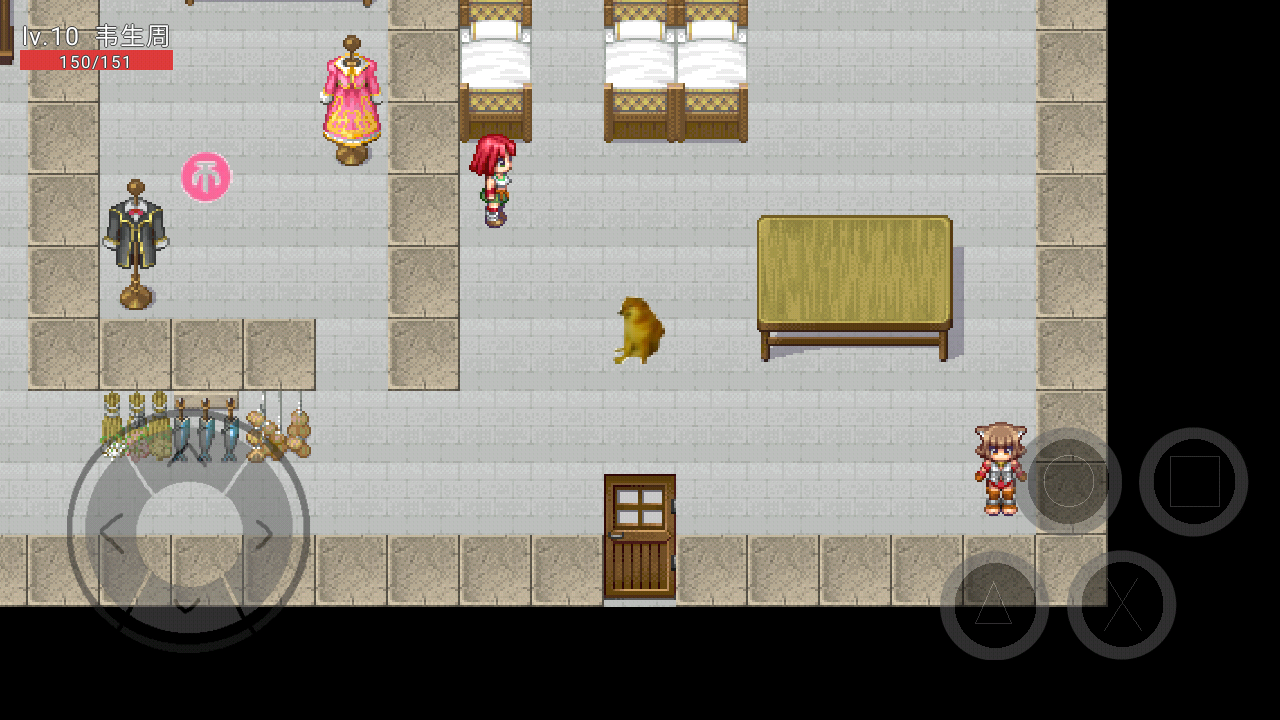Move right with the D-pad arrow
1280x720 pixels.
coord(264,534)
